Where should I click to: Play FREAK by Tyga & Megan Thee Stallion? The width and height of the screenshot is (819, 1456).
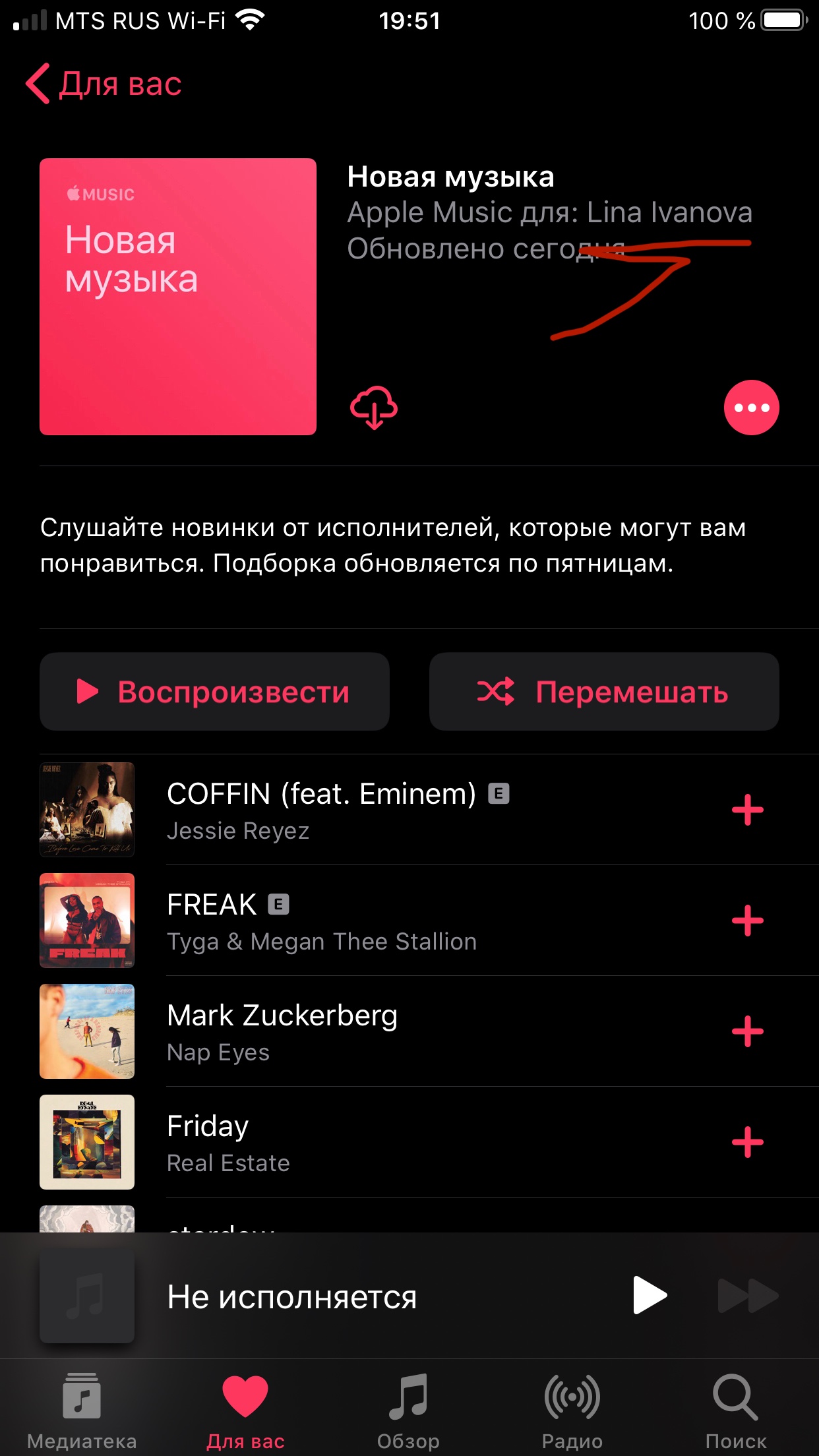321,921
